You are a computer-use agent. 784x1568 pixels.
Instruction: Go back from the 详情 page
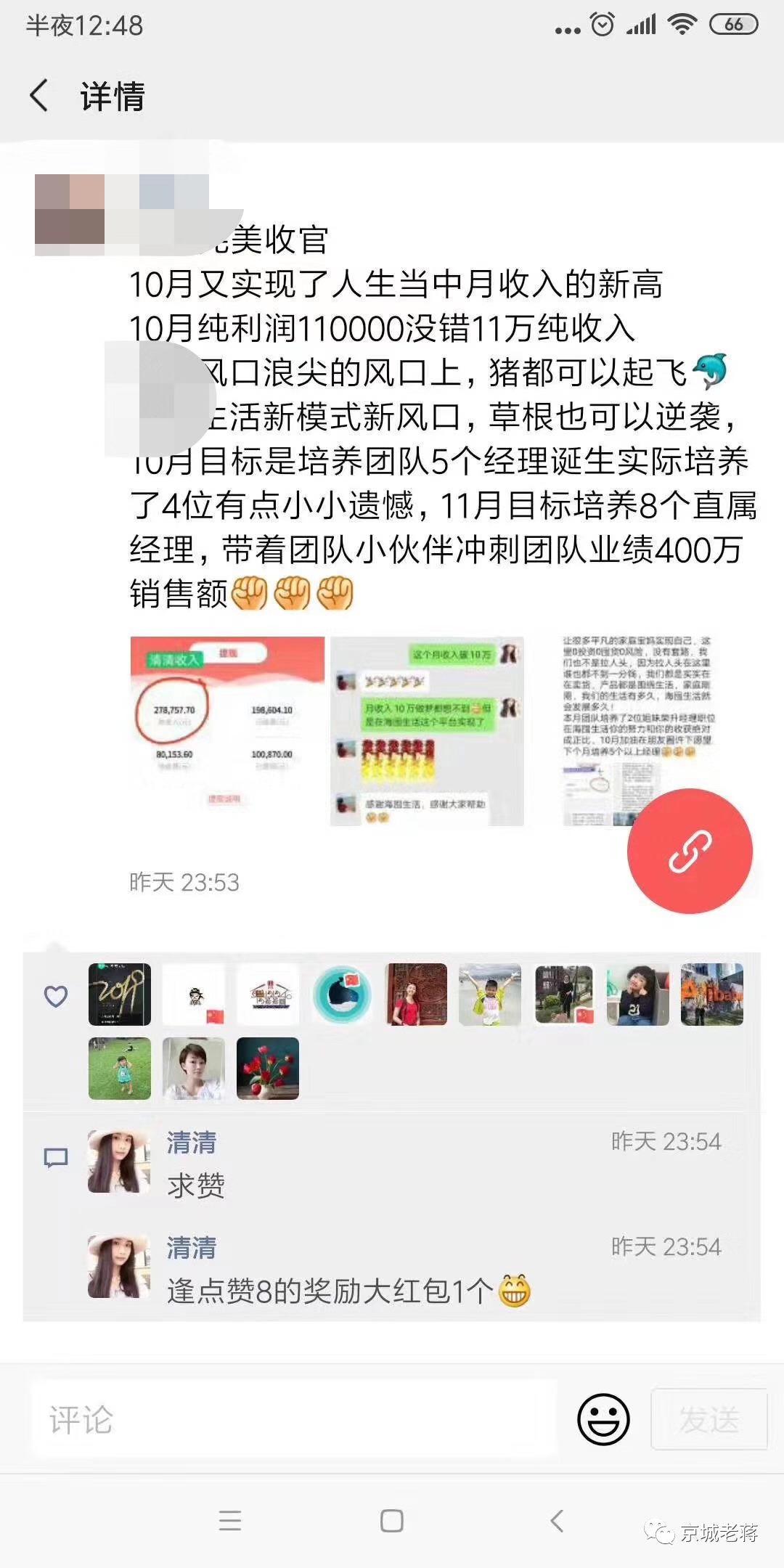click(39, 96)
